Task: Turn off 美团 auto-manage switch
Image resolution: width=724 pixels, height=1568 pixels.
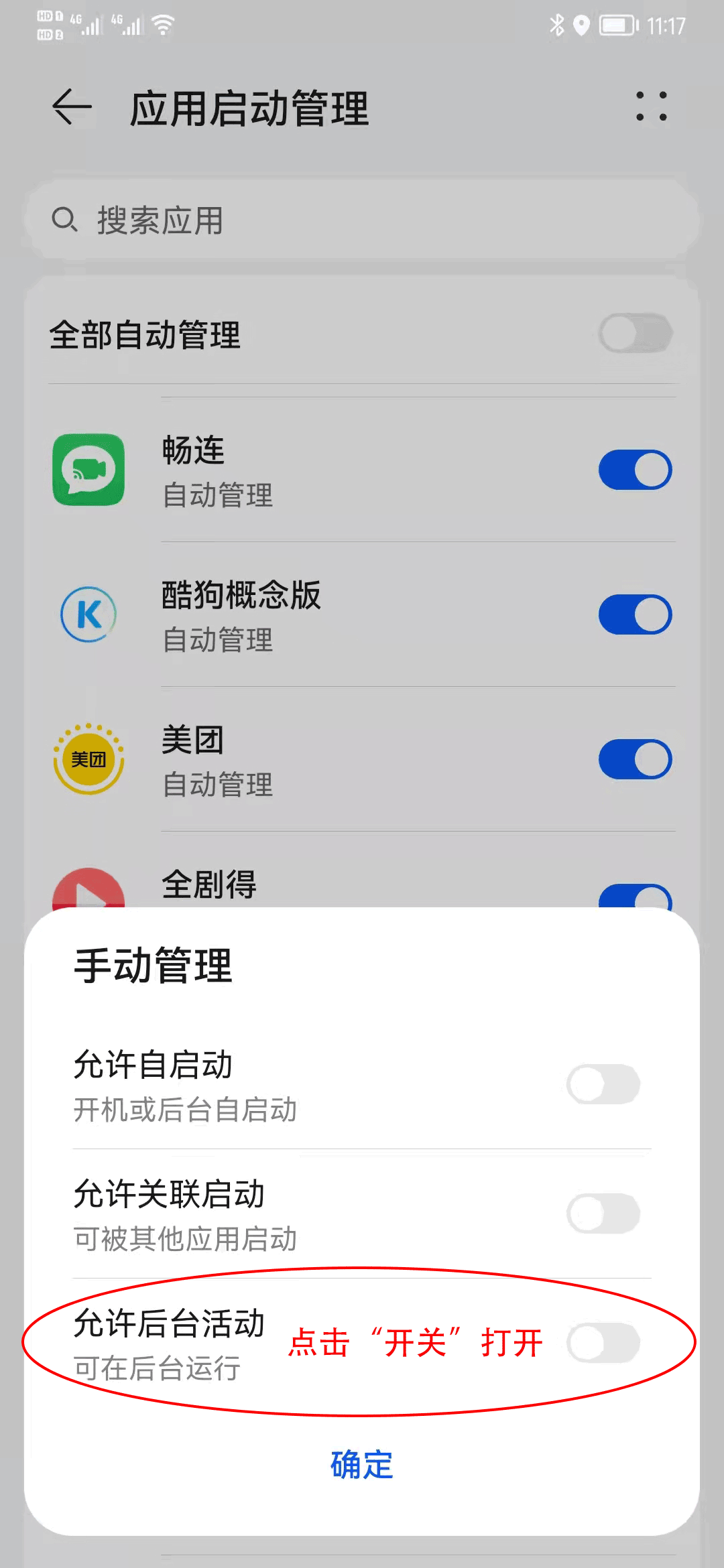Action: click(x=635, y=759)
